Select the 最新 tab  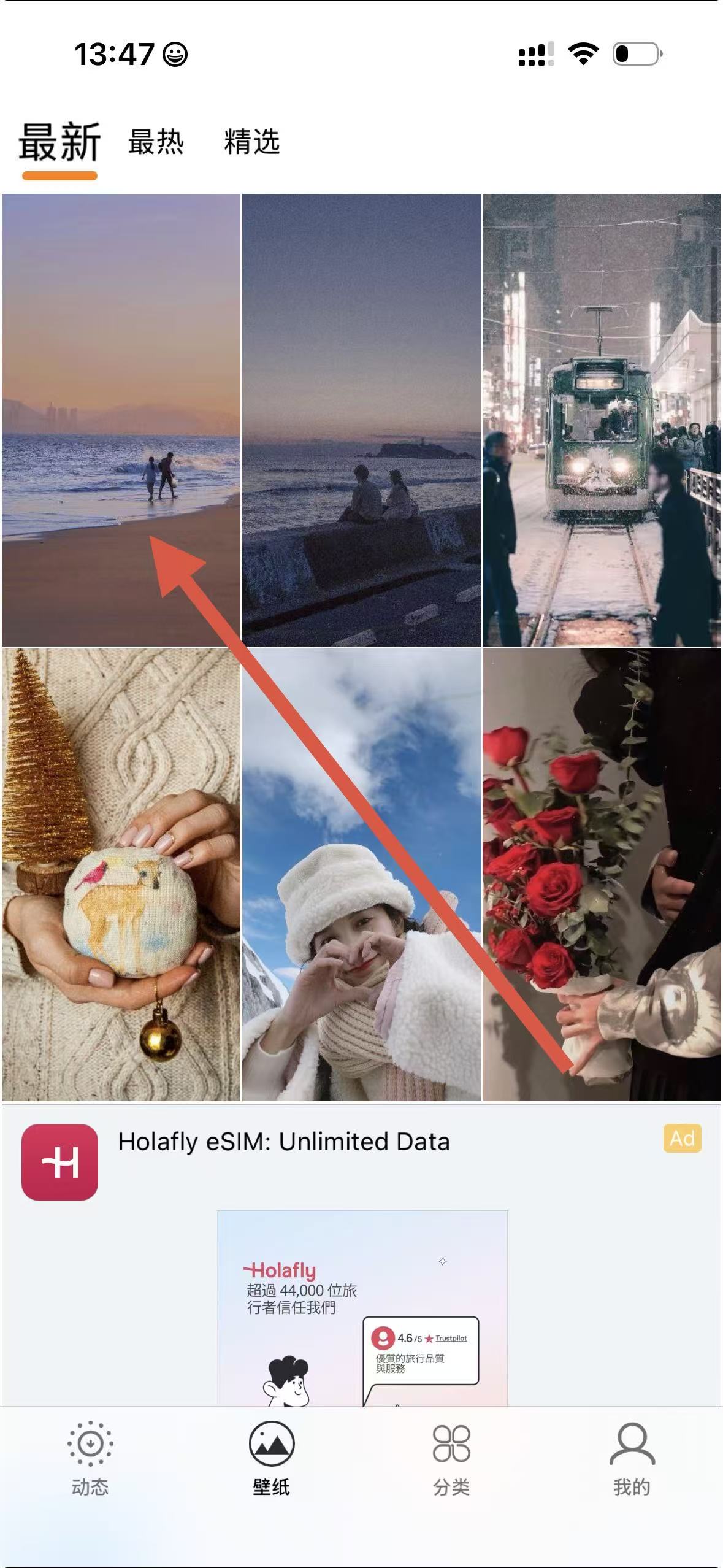[59, 143]
